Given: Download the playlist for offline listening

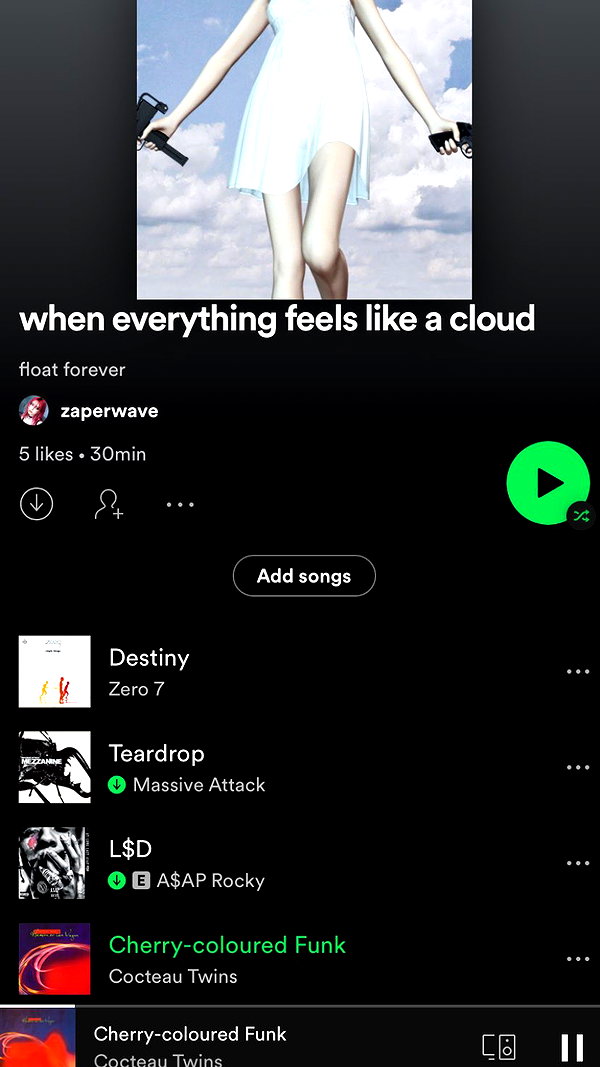Looking at the screenshot, I should (37, 504).
